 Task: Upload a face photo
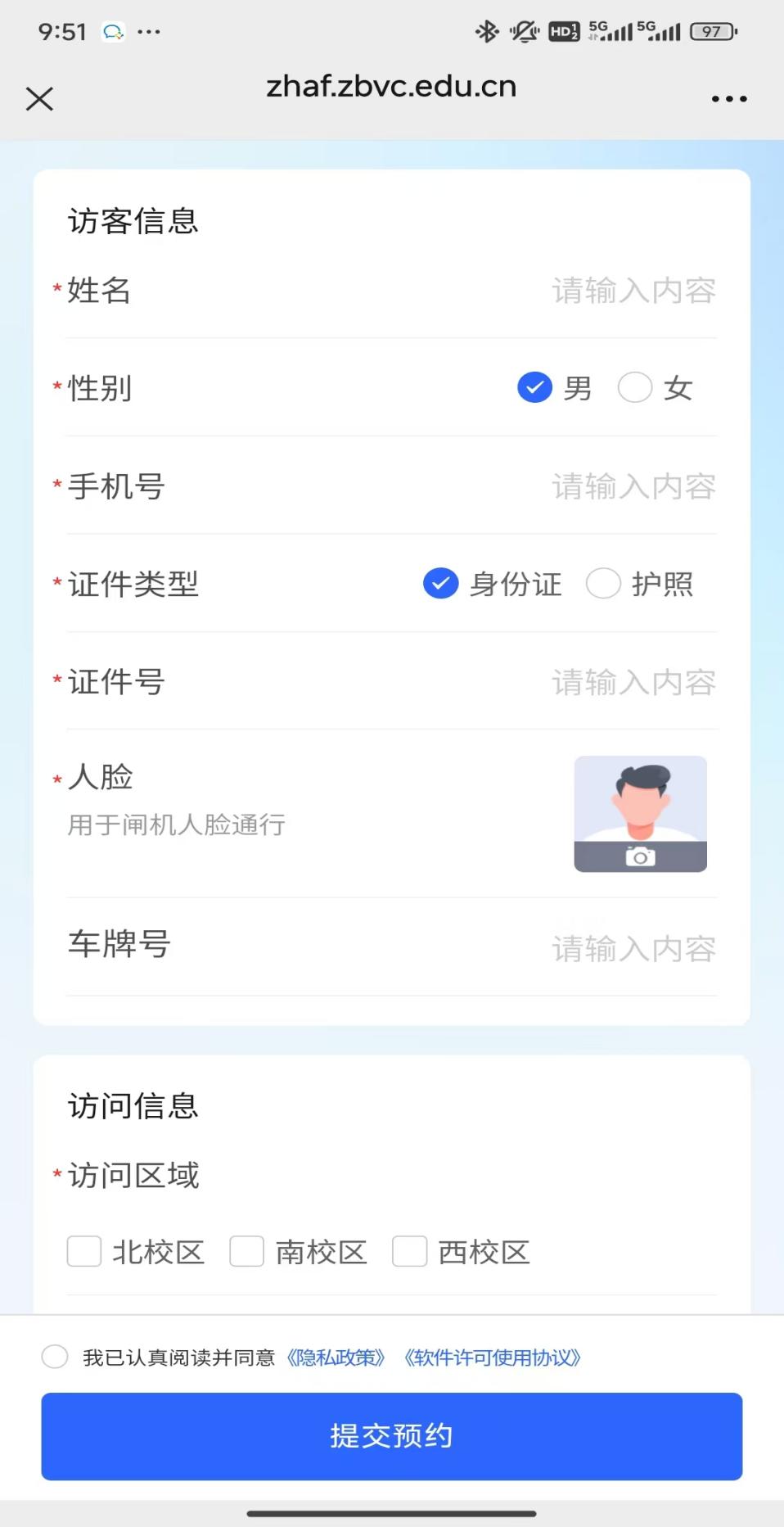click(x=640, y=814)
